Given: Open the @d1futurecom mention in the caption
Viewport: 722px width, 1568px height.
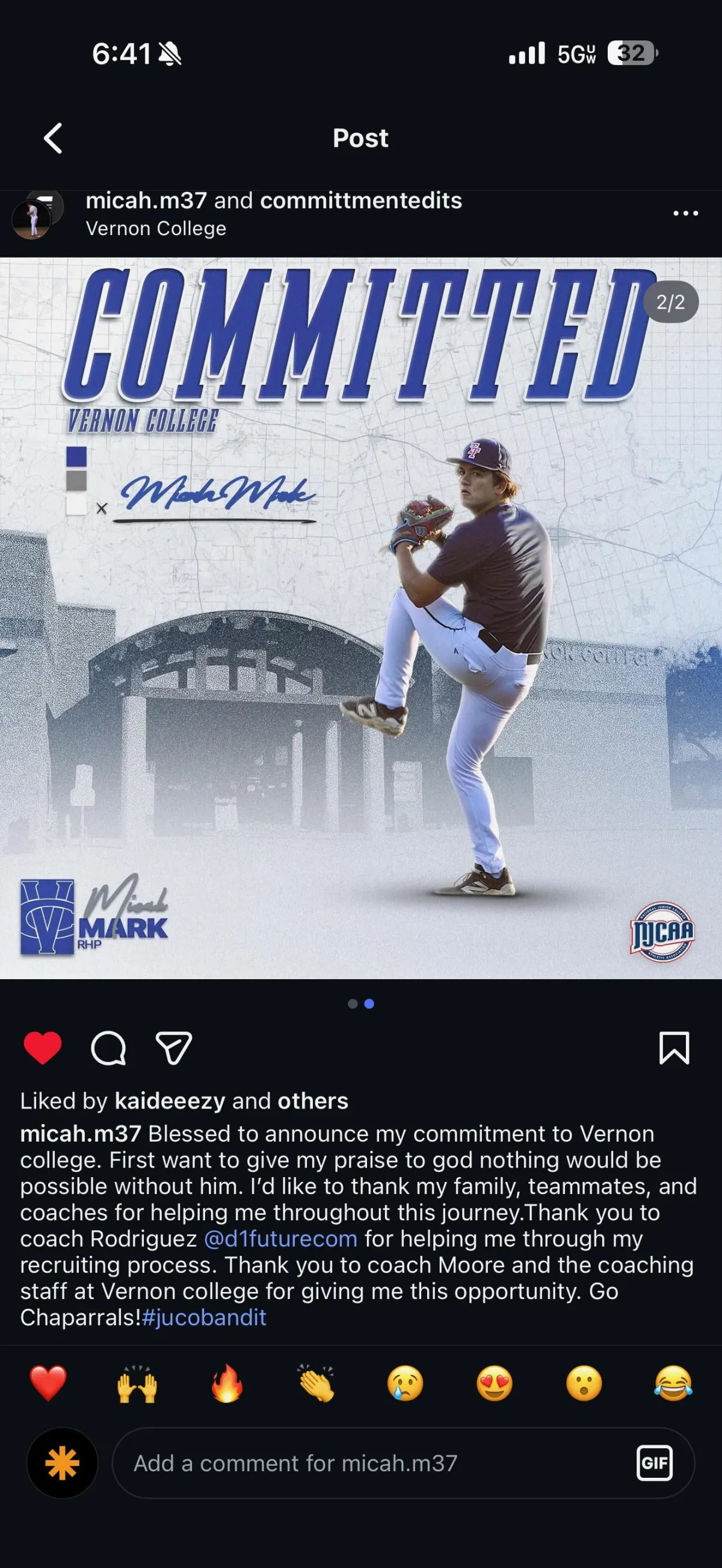Looking at the screenshot, I should coord(280,1238).
